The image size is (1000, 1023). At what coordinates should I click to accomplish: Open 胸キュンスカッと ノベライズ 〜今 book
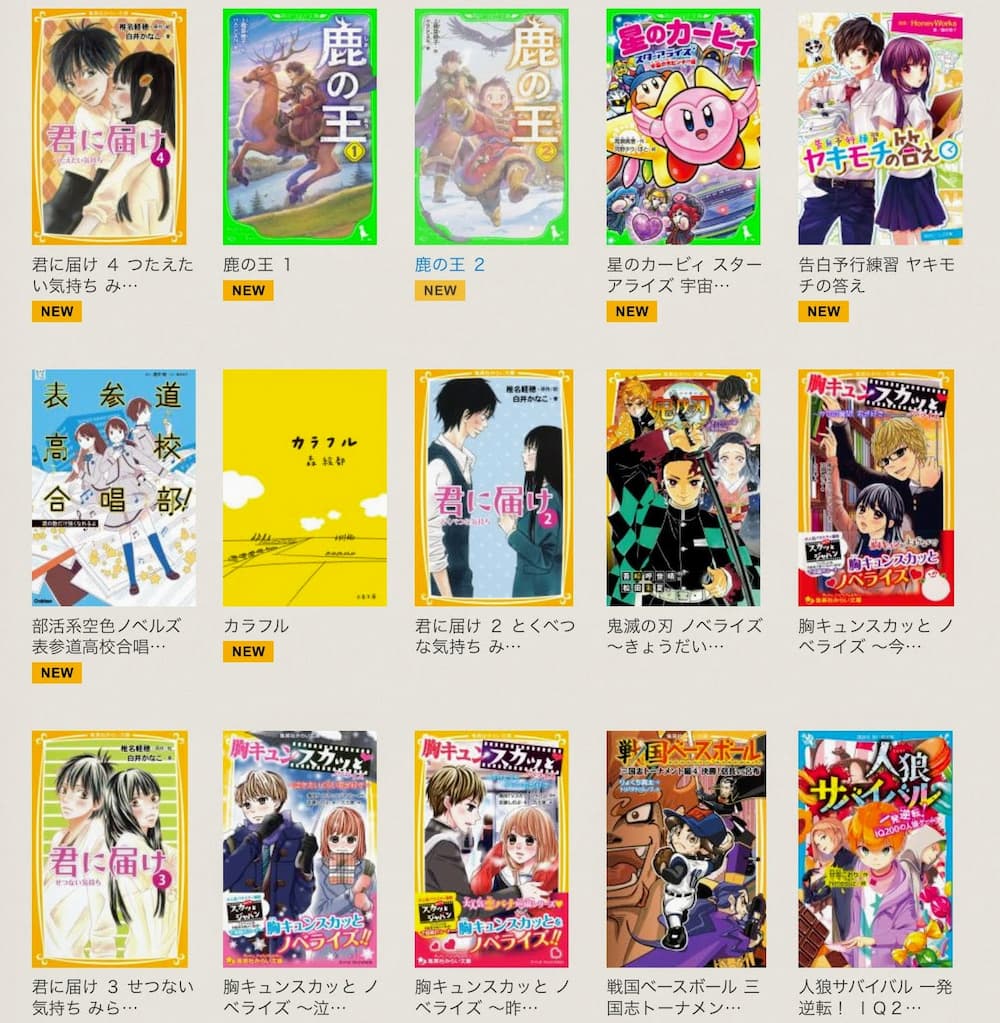coord(875,488)
